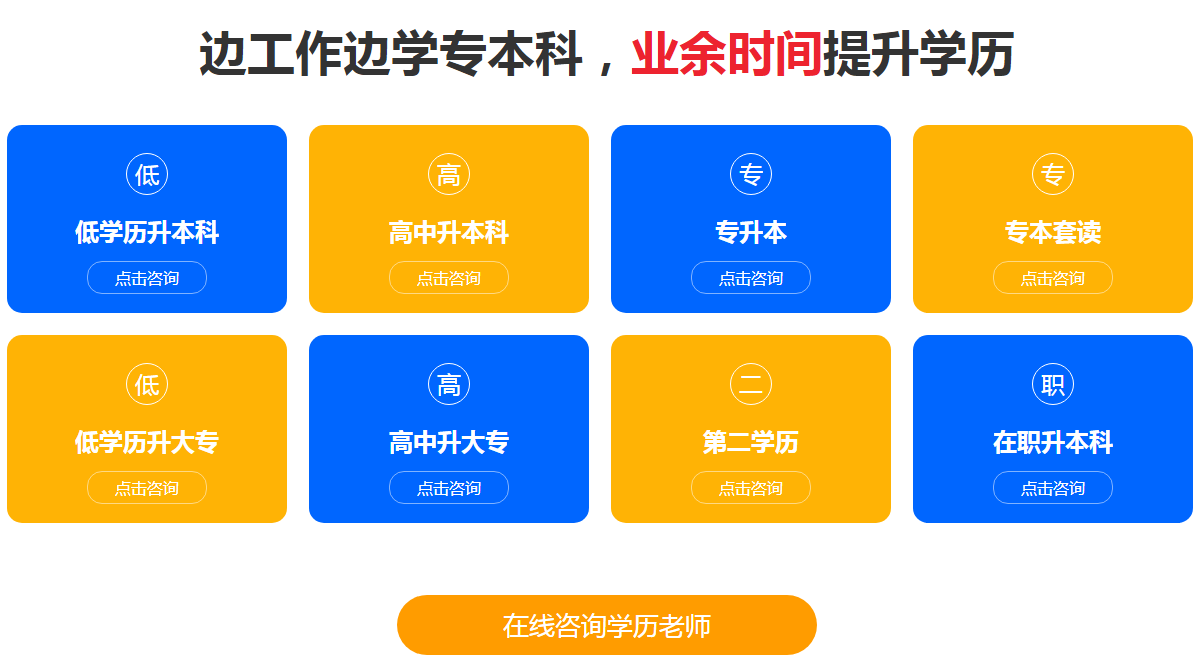Select 点击咨询 on the 专升本 card
Screen dimensions: 1204x667
(751, 278)
